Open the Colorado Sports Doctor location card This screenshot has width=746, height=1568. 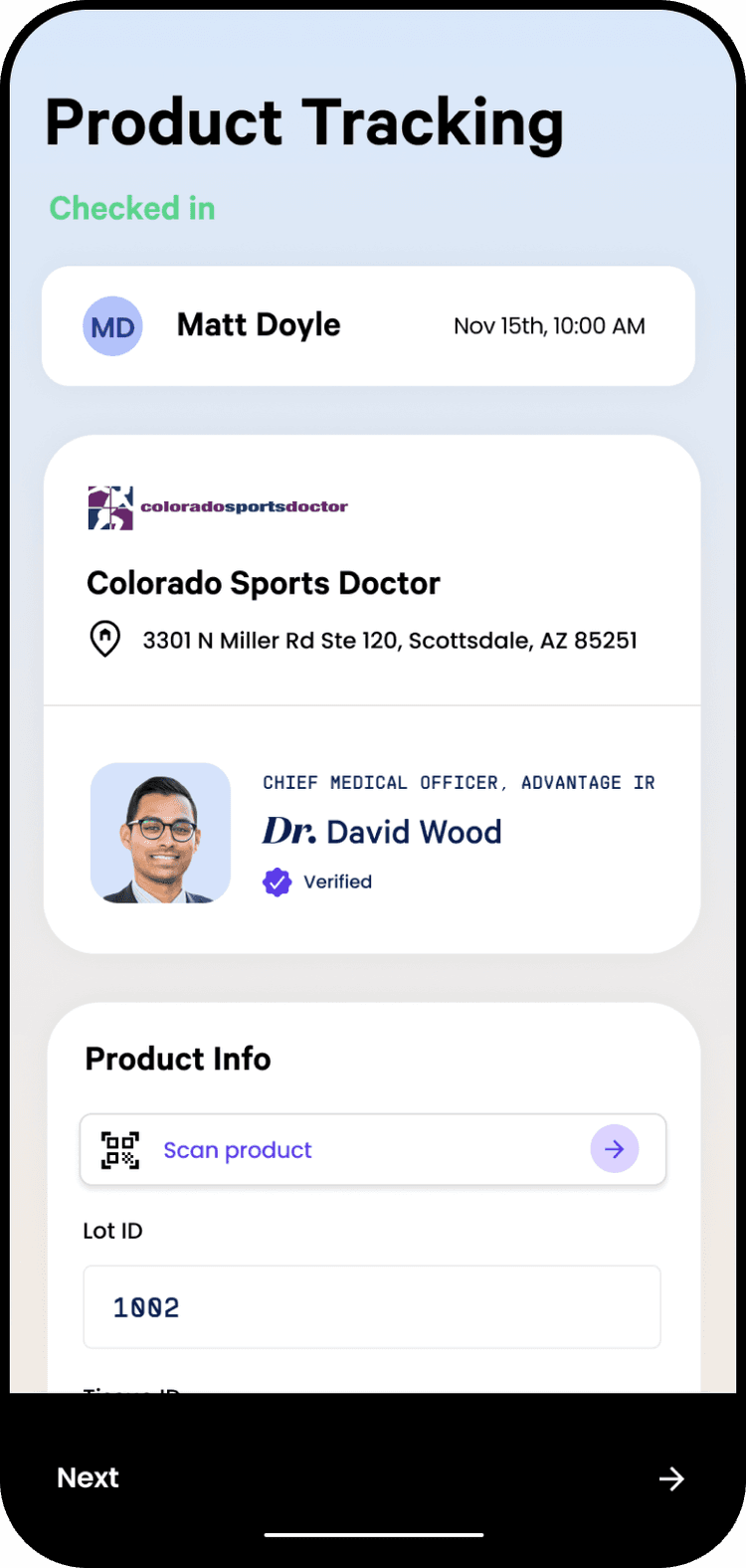coord(372,572)
